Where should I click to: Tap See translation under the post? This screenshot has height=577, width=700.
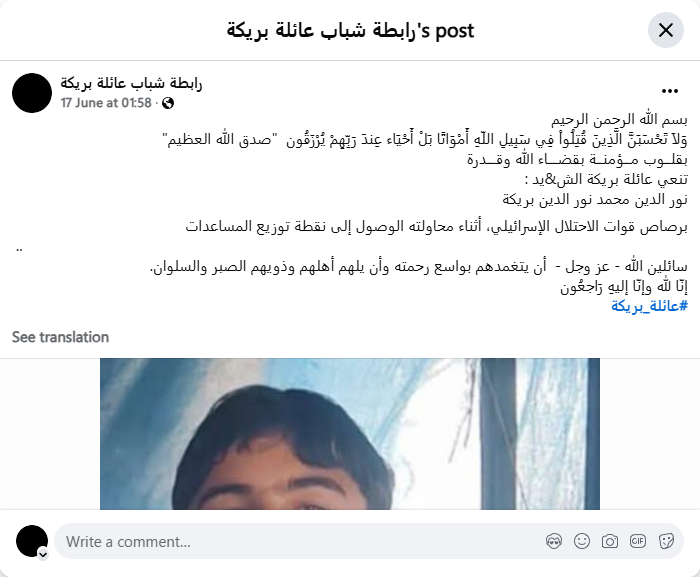coord(60,337)
